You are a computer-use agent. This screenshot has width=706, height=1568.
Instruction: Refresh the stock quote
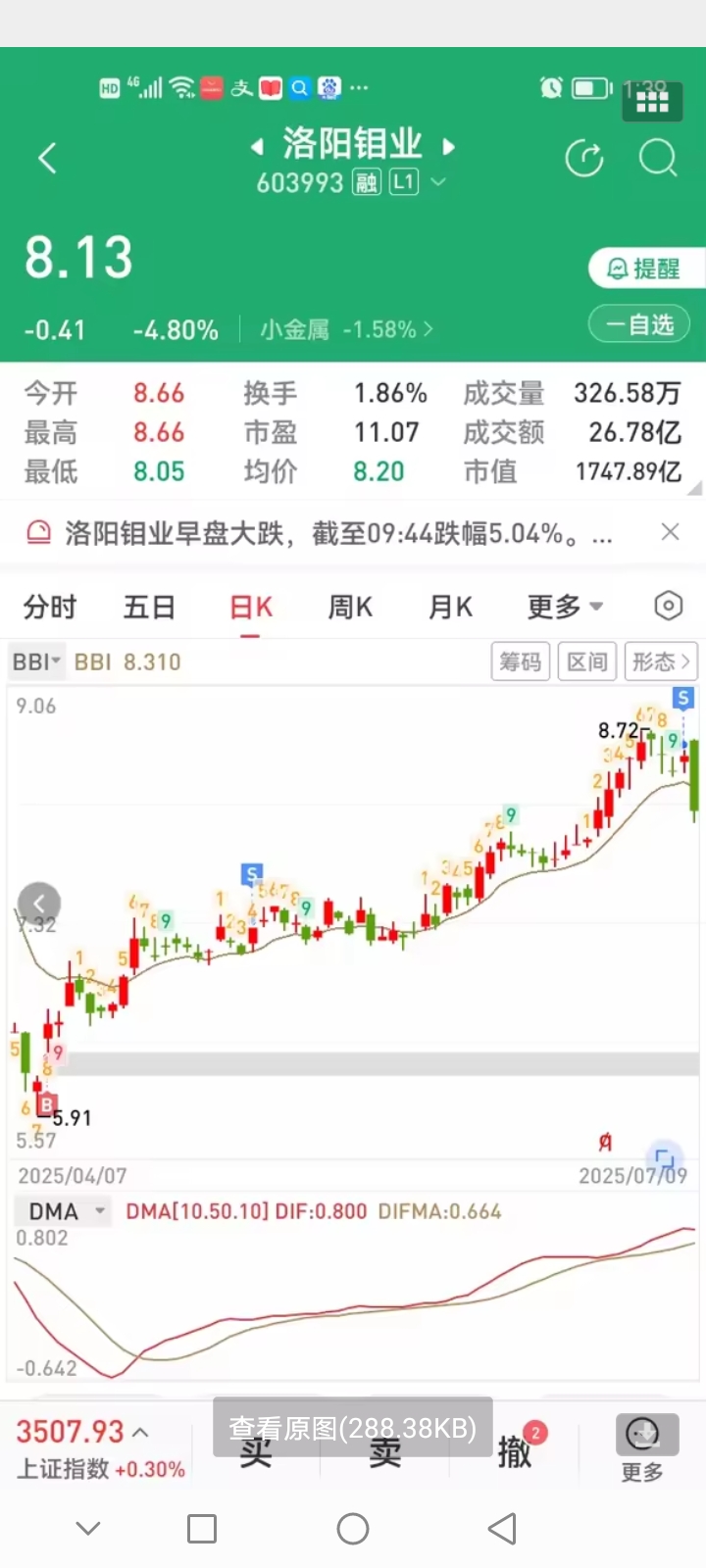point(584,158)
